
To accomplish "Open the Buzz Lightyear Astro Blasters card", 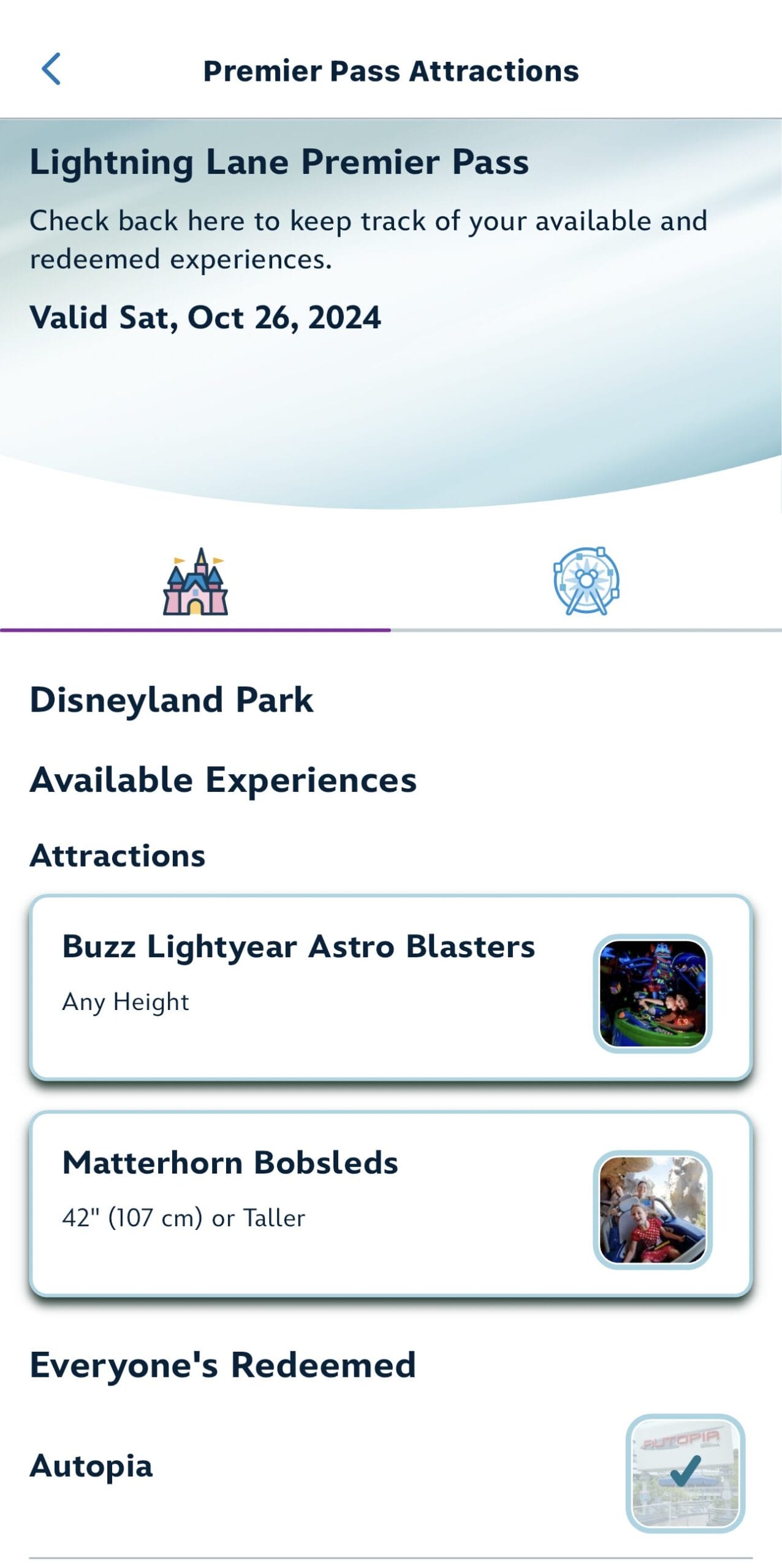I will coord(390,987).
